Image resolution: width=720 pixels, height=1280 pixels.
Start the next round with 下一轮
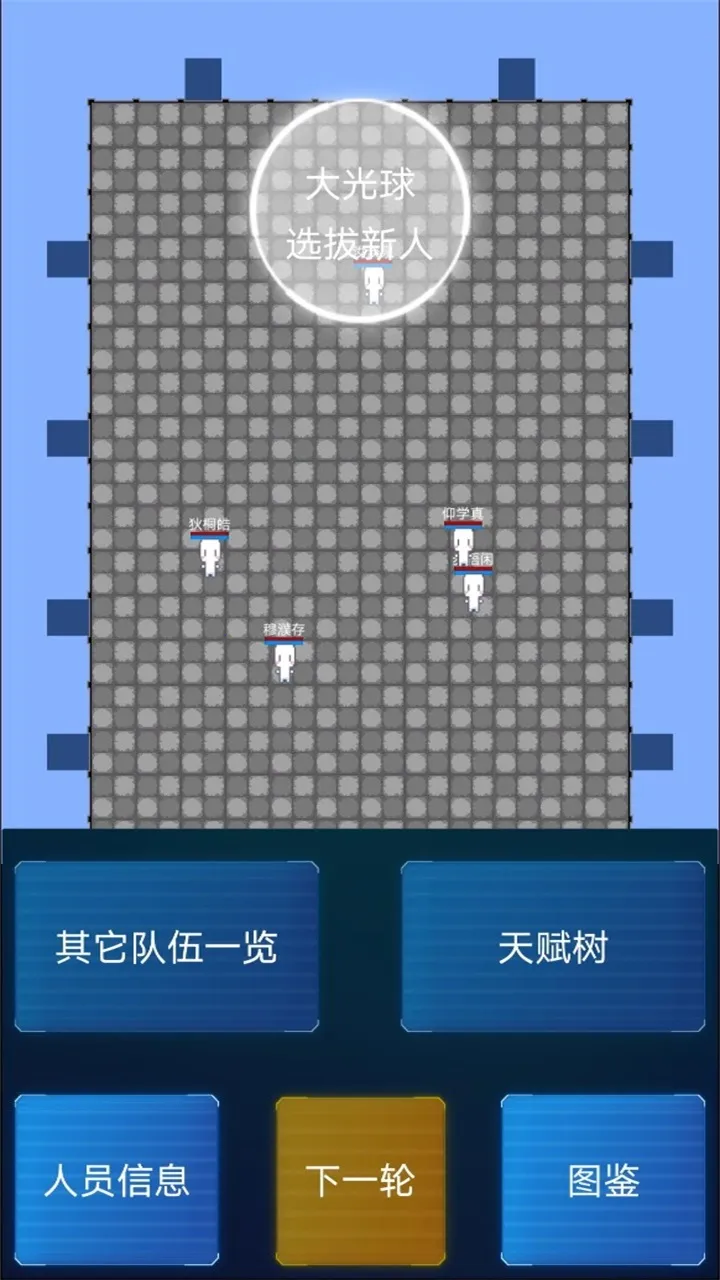[x=360, y=1180]
